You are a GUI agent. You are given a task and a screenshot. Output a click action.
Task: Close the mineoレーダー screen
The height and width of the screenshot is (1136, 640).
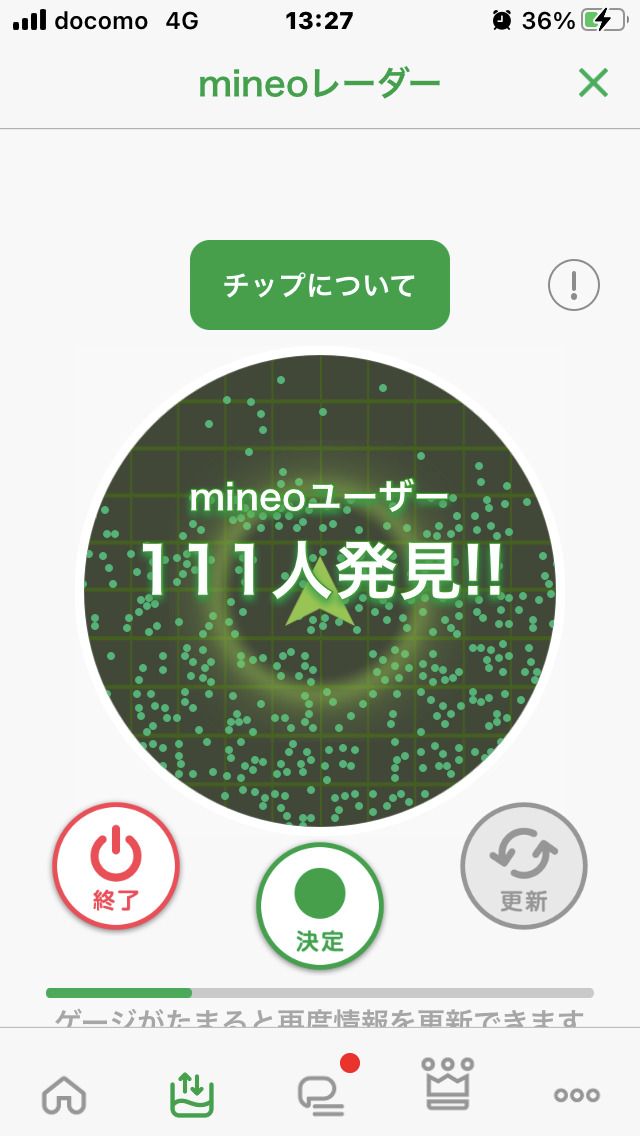coord(593,84)
